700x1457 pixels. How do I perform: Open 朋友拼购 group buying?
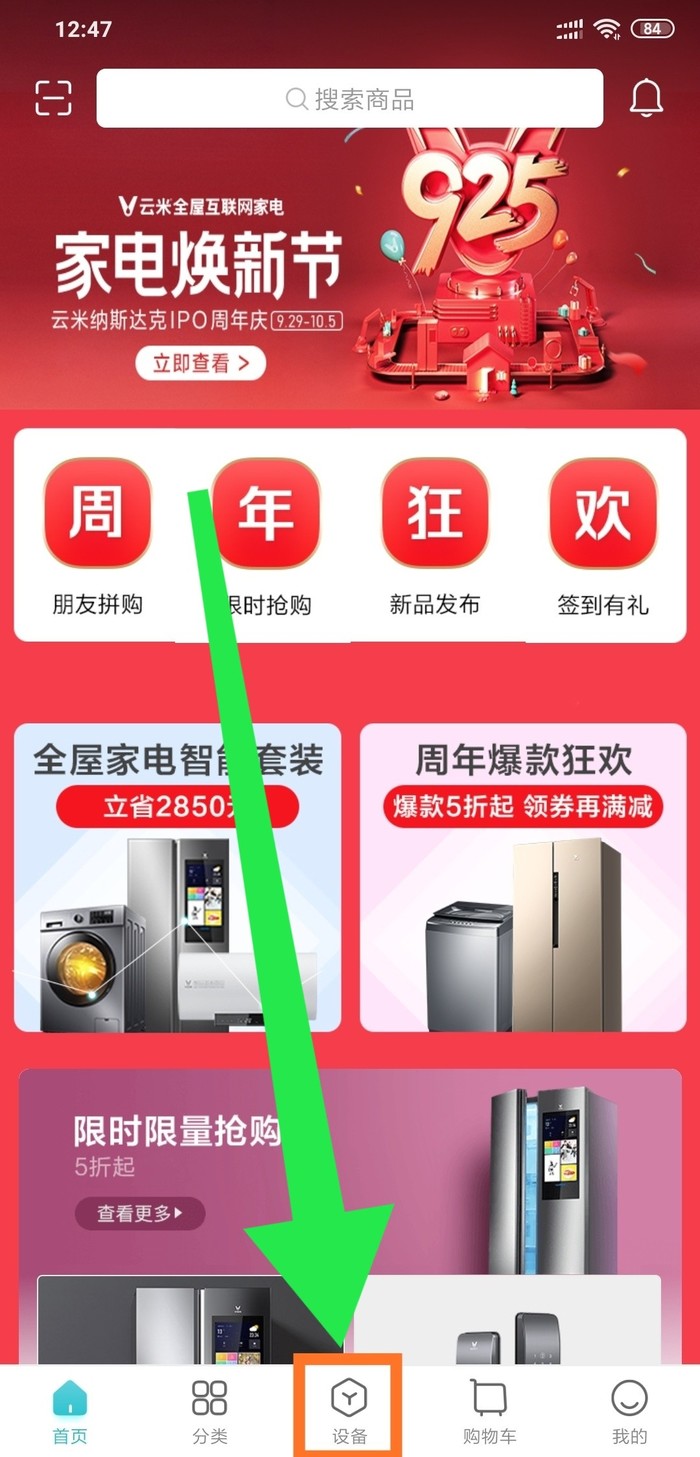coord(98,535)
